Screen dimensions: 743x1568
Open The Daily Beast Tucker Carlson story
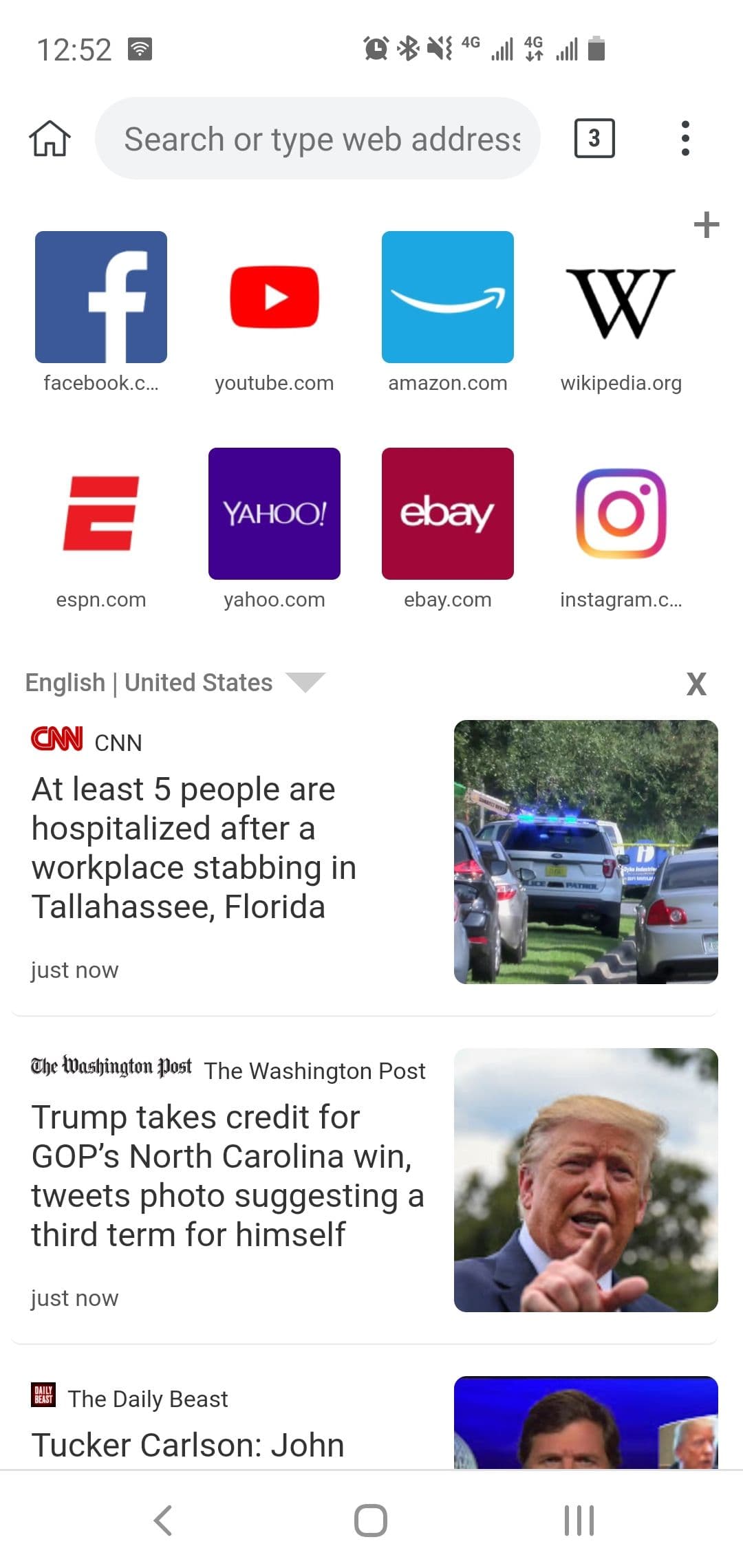pyautogui.click(x=187, y=1443)
